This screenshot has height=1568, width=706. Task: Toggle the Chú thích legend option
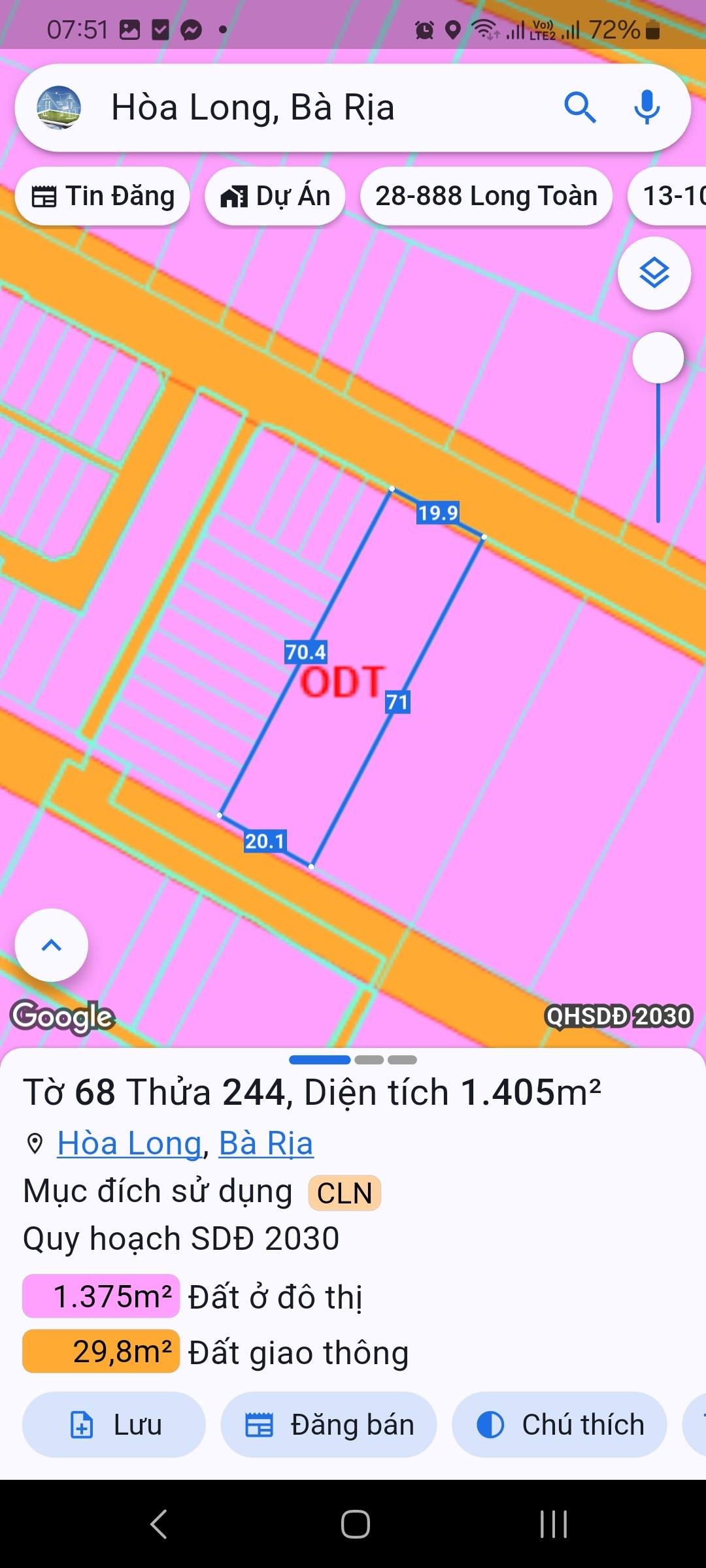click(559, 1424)
